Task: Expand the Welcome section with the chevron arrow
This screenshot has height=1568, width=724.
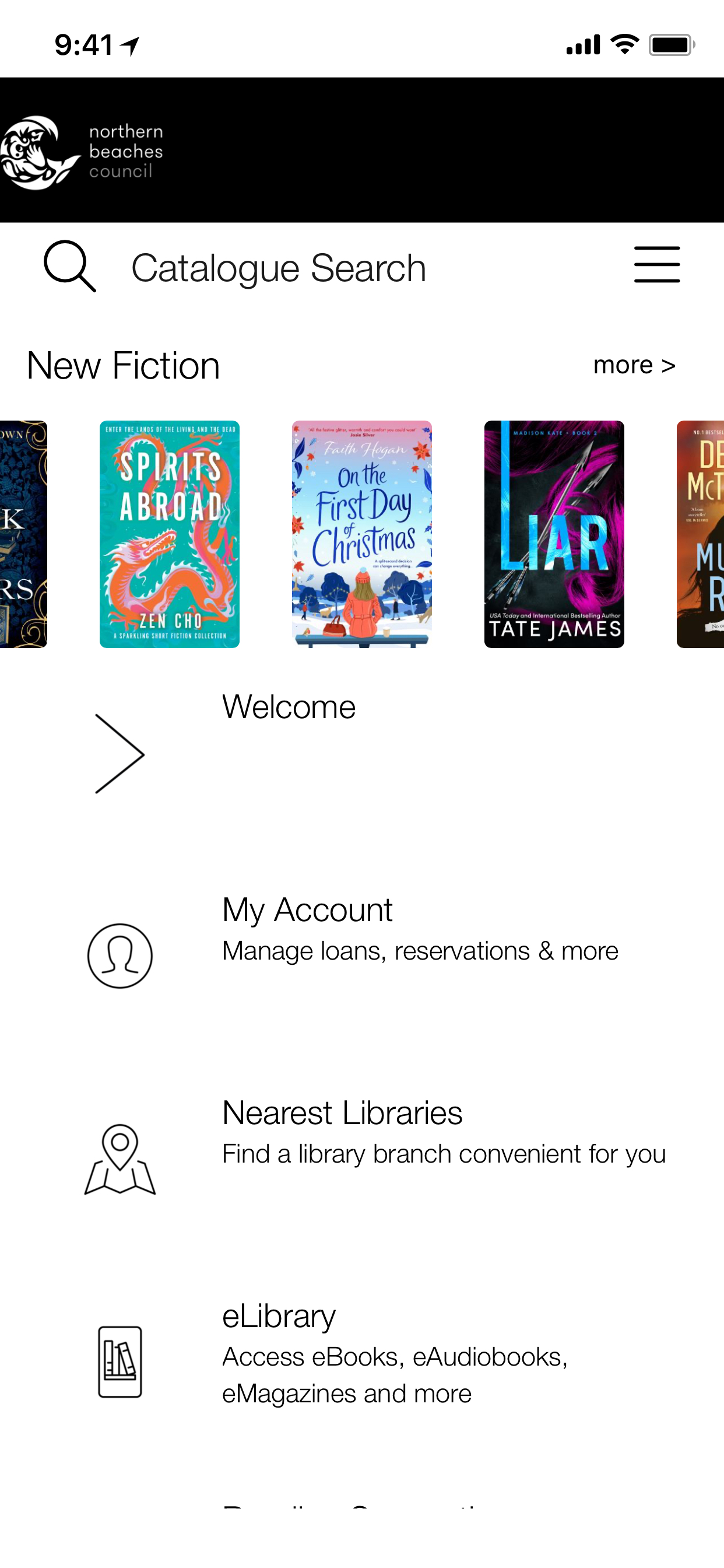Action: 120,754
